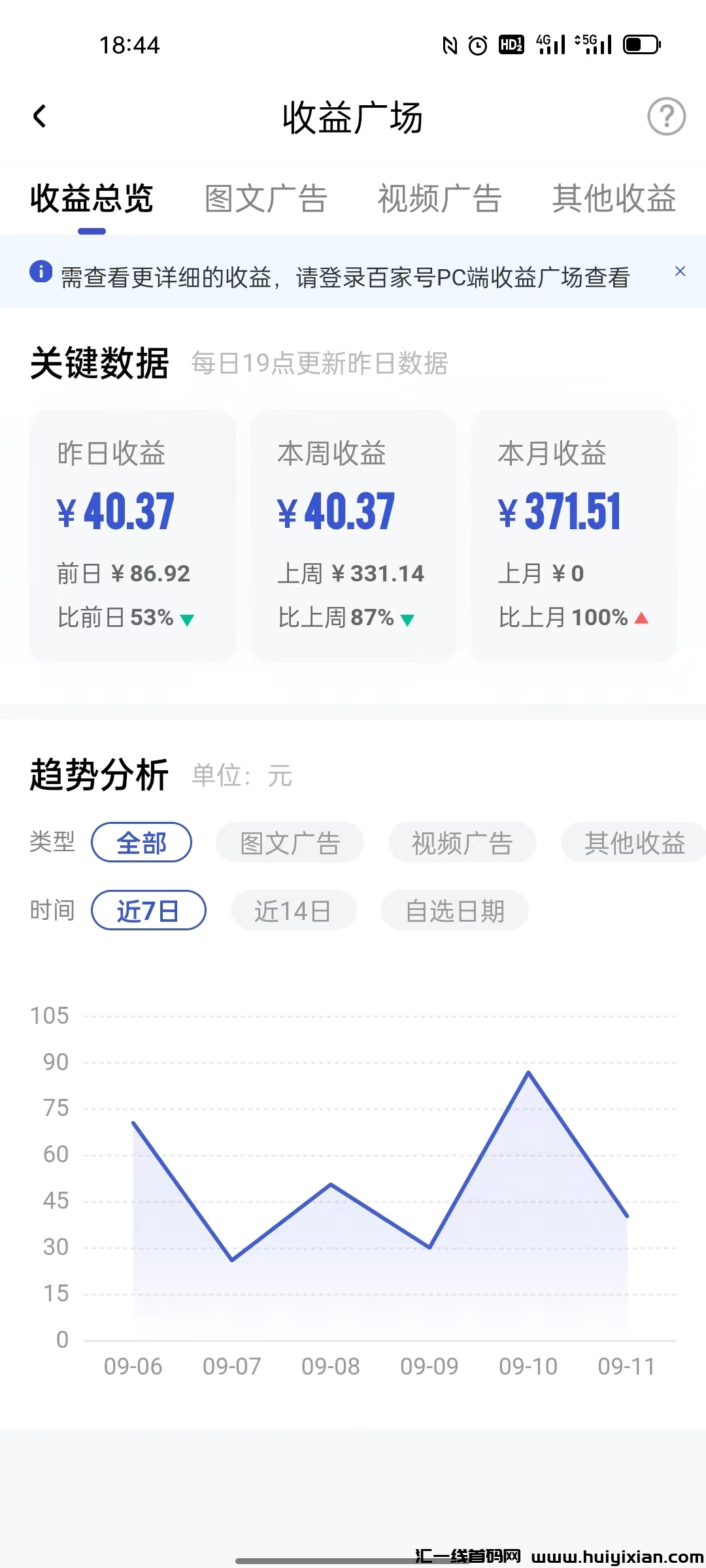This screenshot has height=1568, width=706.
Task: Dismiss the PC端收益广场 notice banner
Action: point(680,271)
